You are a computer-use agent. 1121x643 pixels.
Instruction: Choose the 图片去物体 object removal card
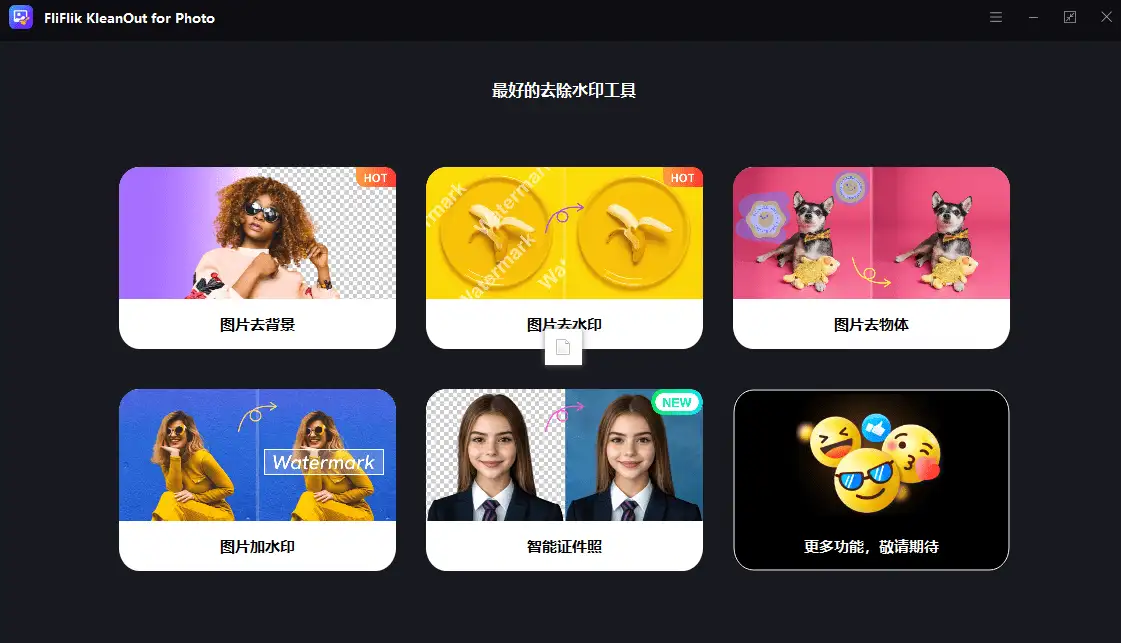pyautogui.click(x=871, y=257)
